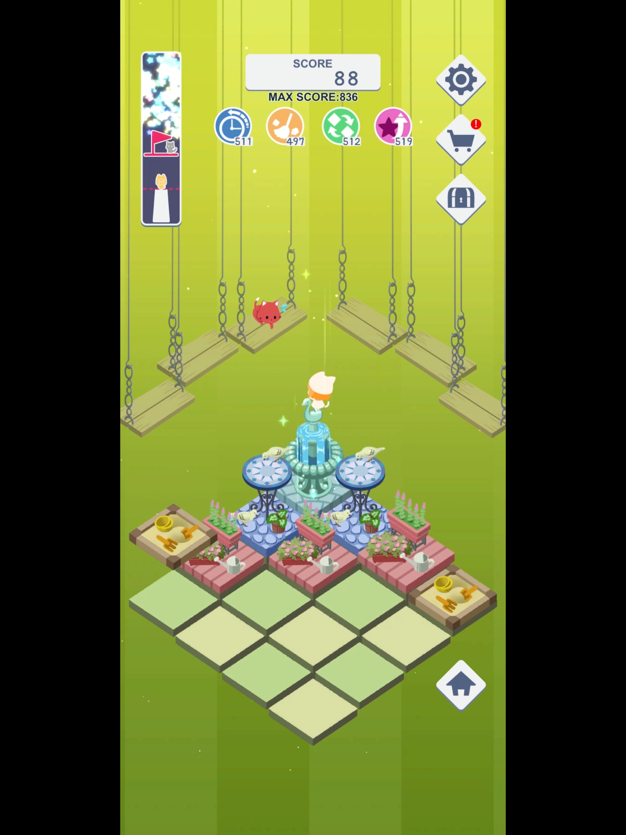Open the settings gear
The height and width of the screenshot is (835, 626).
click(461, 80)
